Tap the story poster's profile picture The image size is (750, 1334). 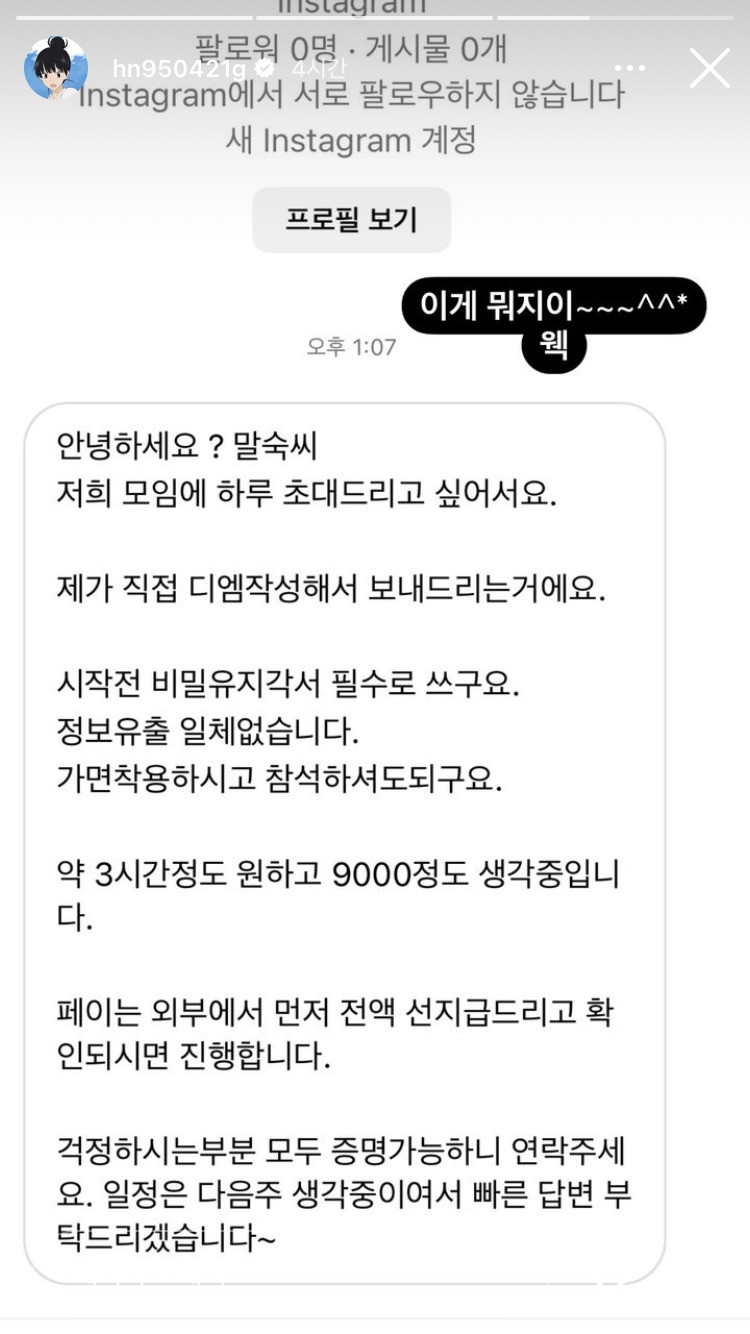coord(56,68)
